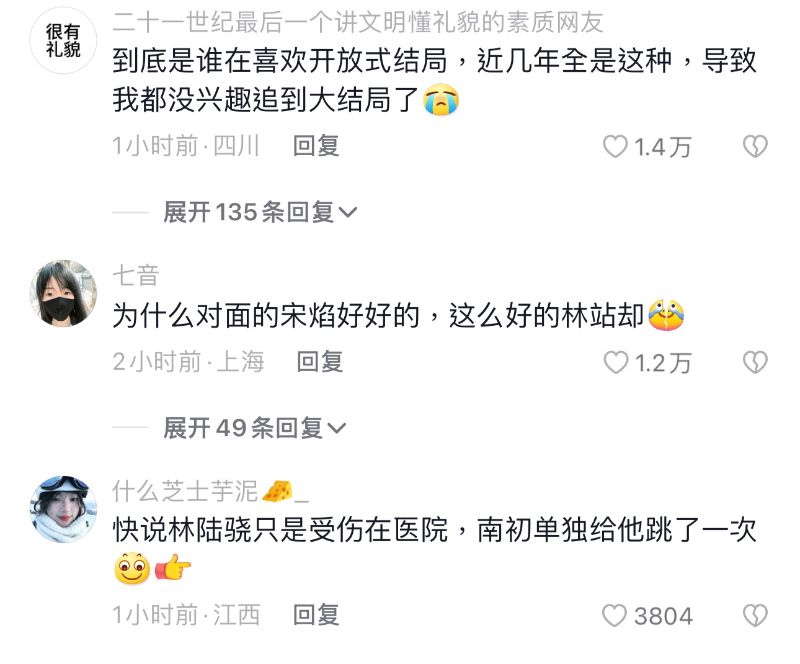Reply to 什么芝士芋泥's comment
This screenshot has width=800, height=664.
[x=316, y=614]
